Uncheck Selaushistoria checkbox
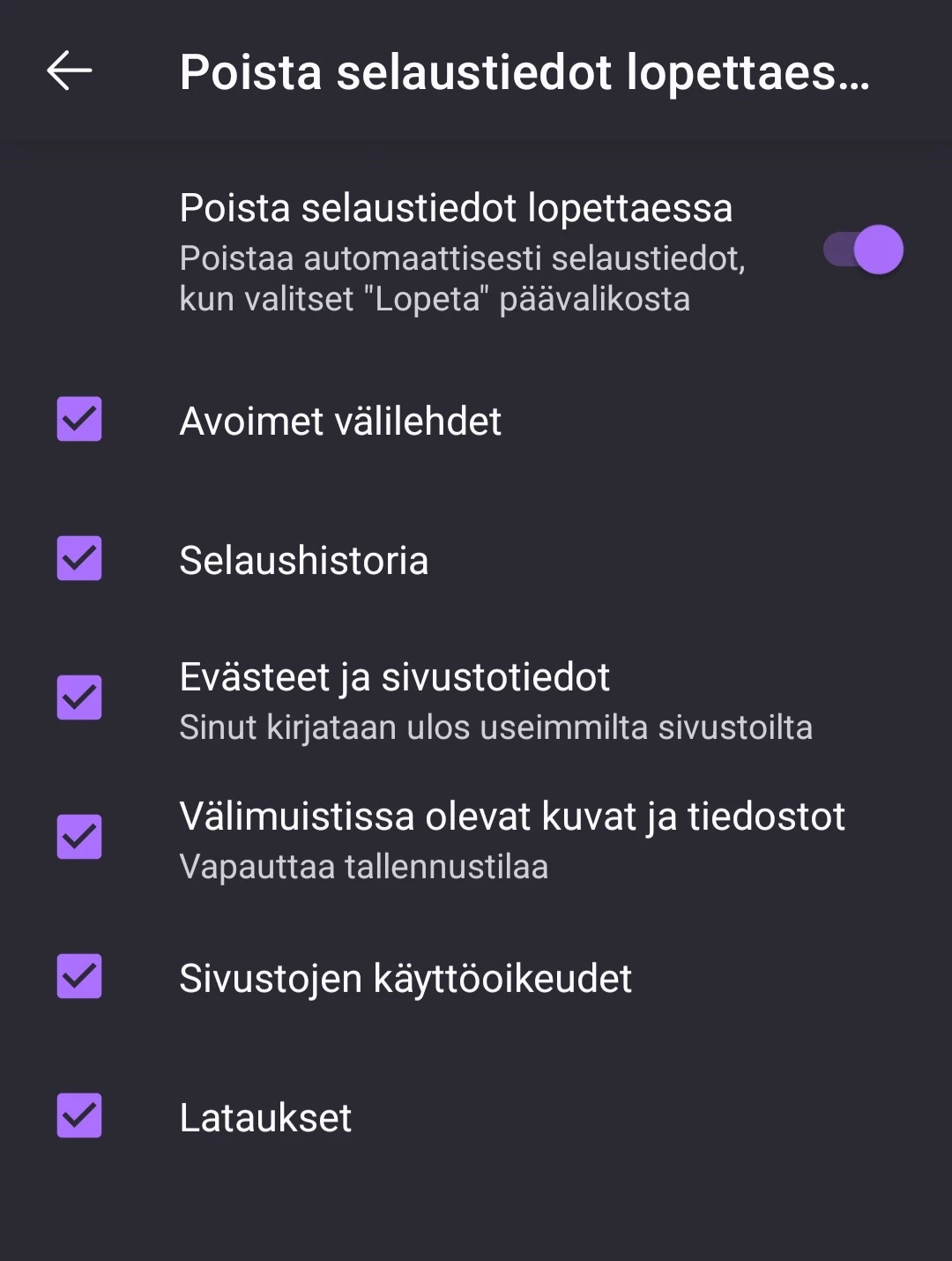The height and width of the screenshot is (1261, 952). coord(79,558)
